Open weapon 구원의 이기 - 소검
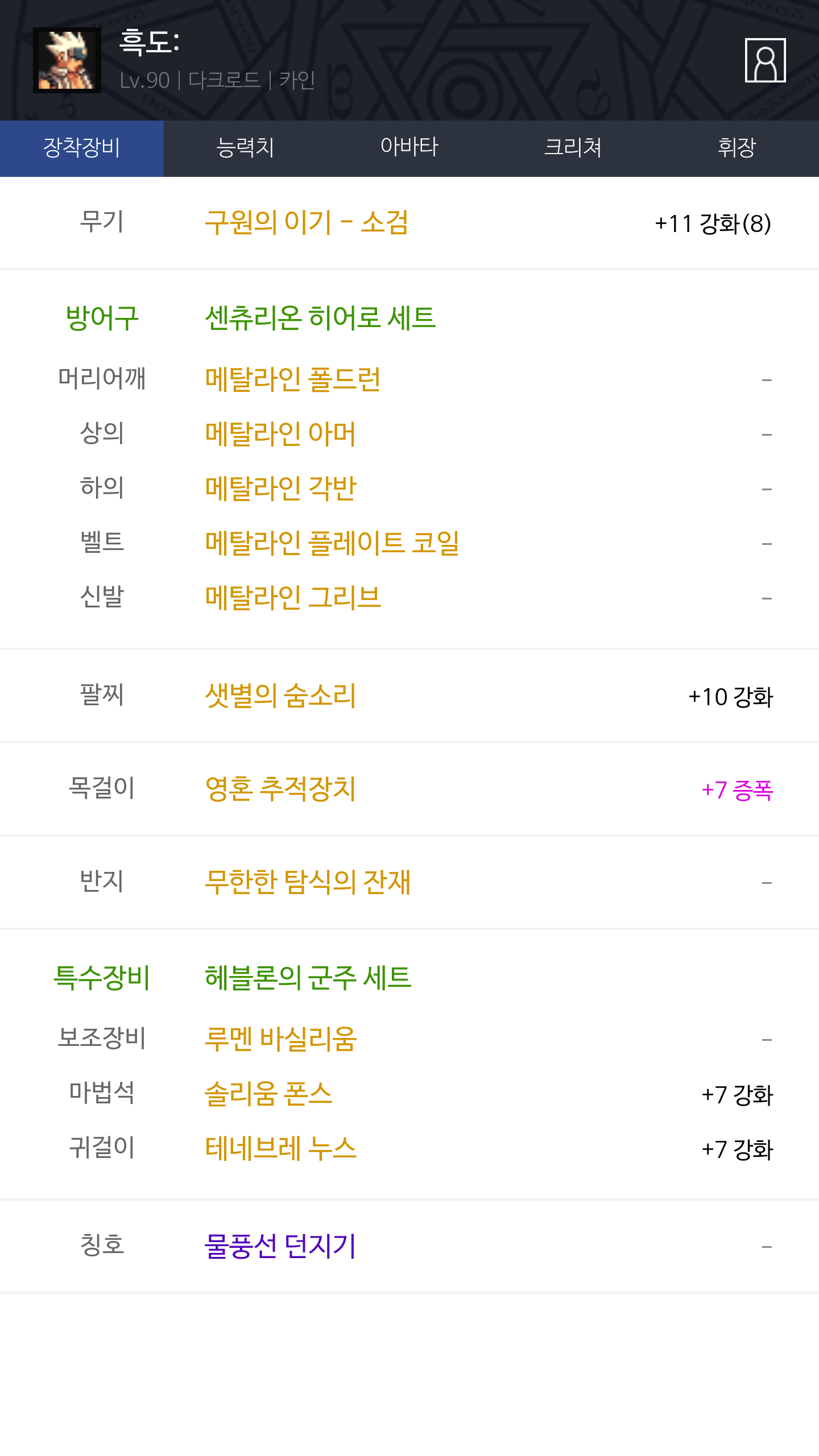The width and height of the screenshot is (819, 1456). tap(307, 222)
